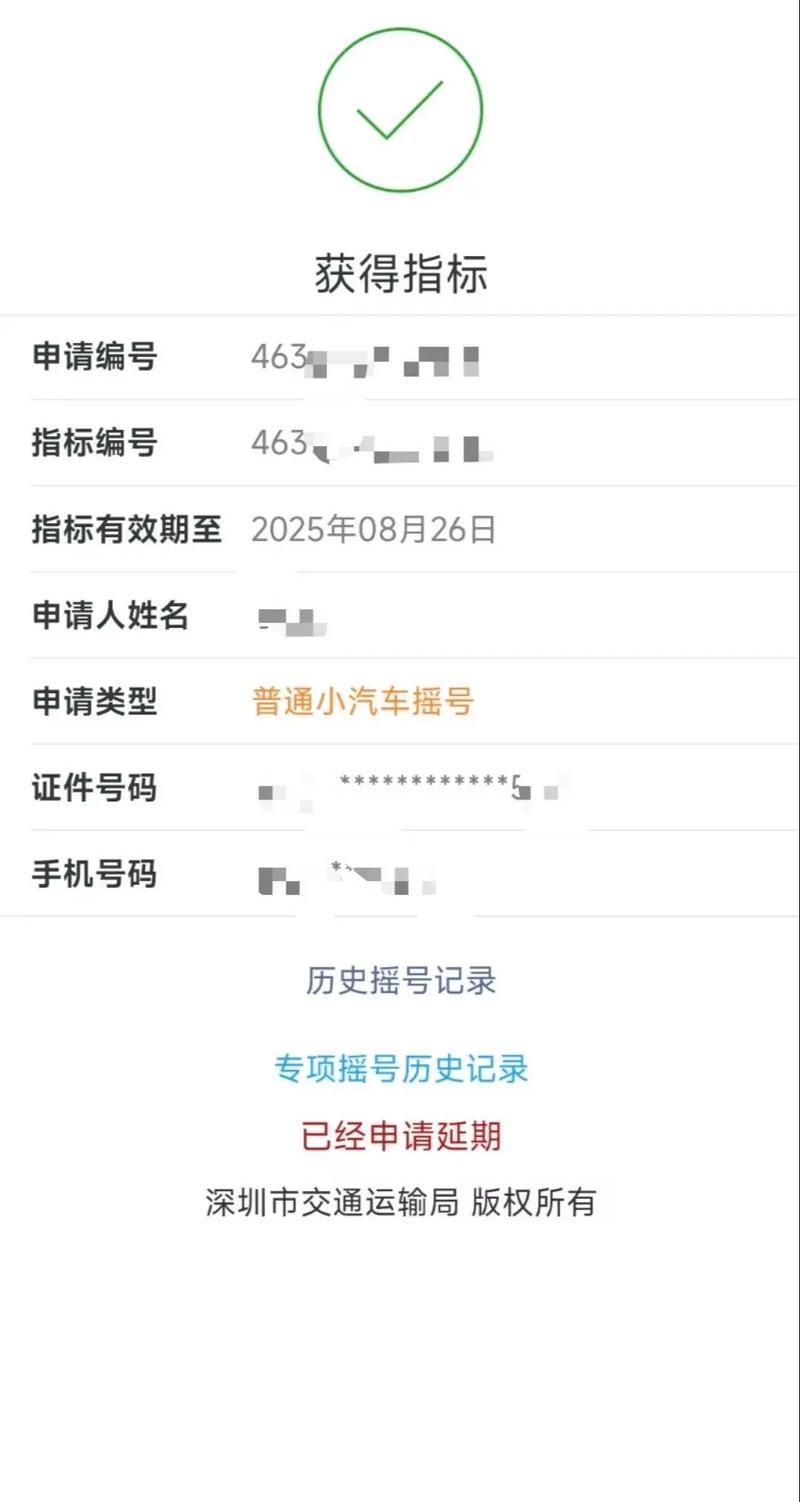Select the 申请类型 label text
Screen dimensions: 800x1502
(92, 703)
